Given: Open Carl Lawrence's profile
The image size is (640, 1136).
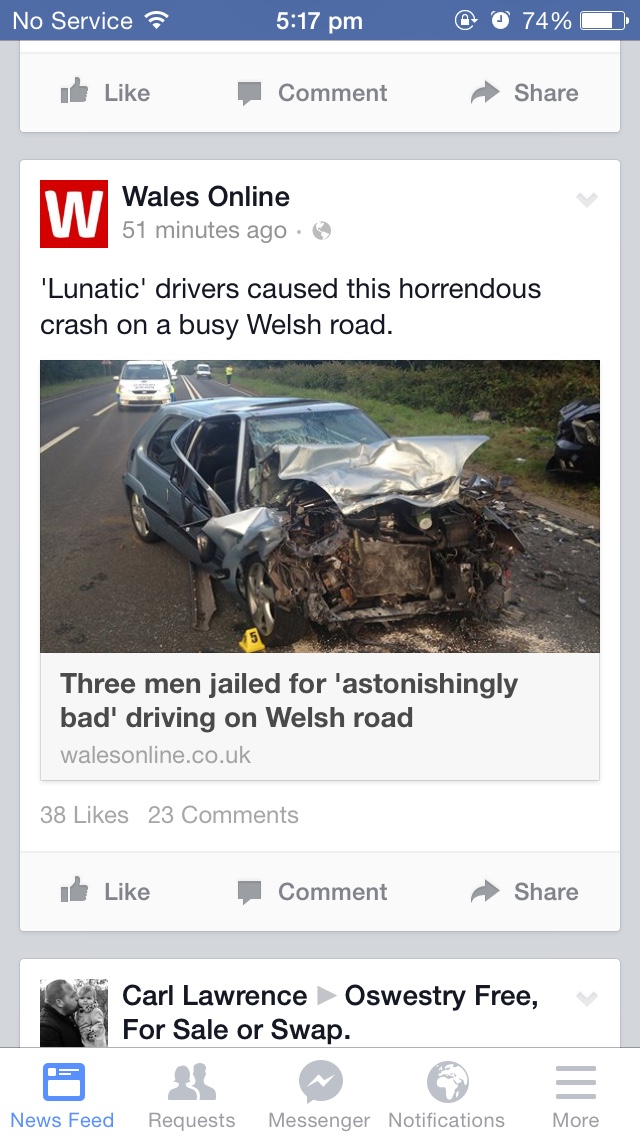Looking at the screenshot, I should point(214,996).
